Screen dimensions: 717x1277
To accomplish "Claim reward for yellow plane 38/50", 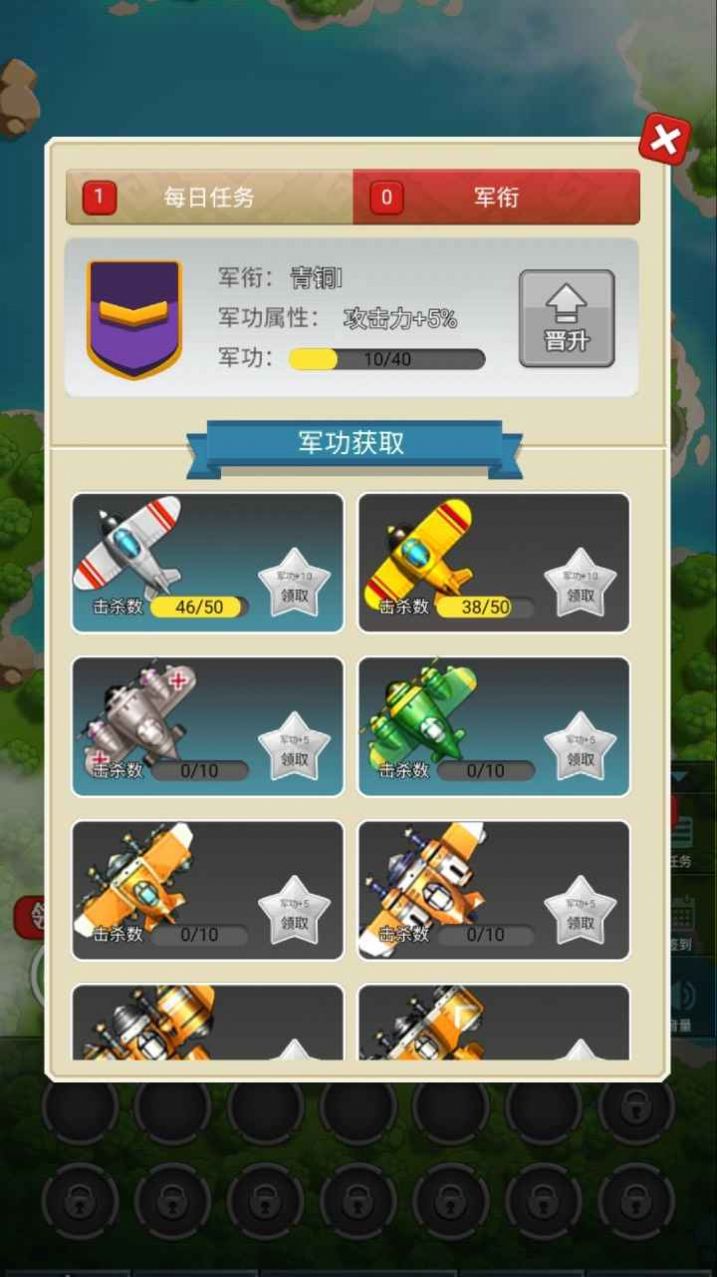I will coord(580,584).
